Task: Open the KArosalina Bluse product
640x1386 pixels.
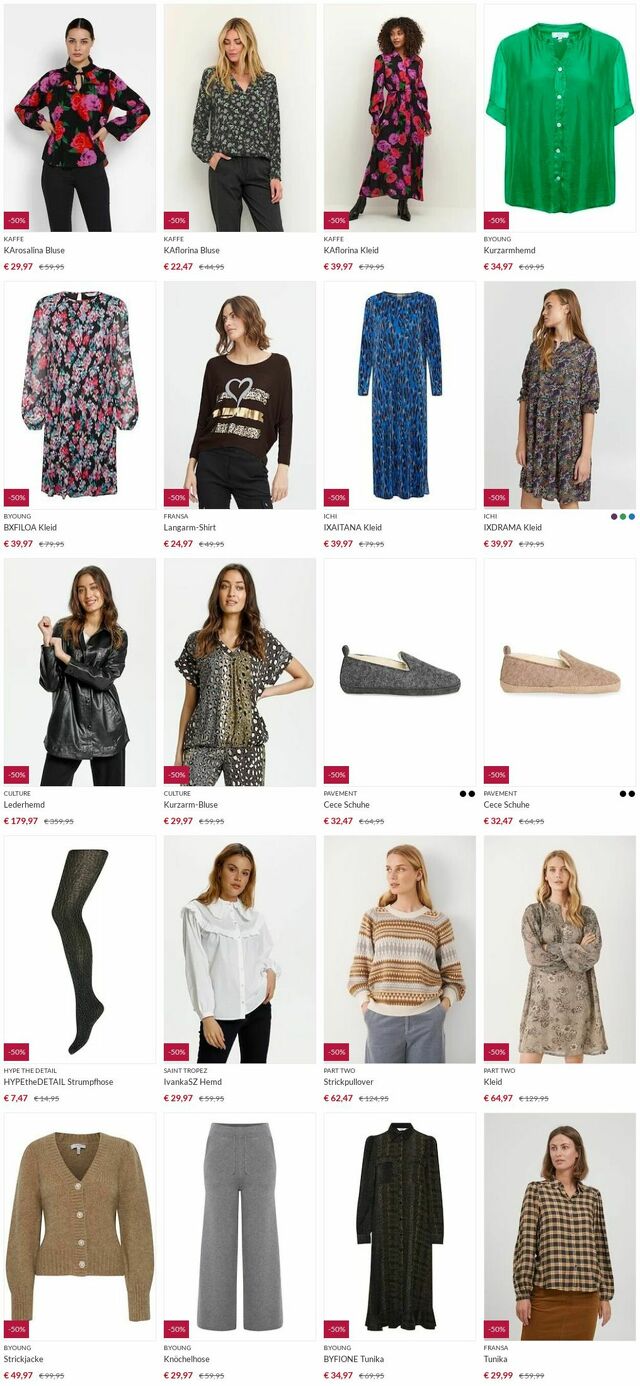Action: click(80, 118)
